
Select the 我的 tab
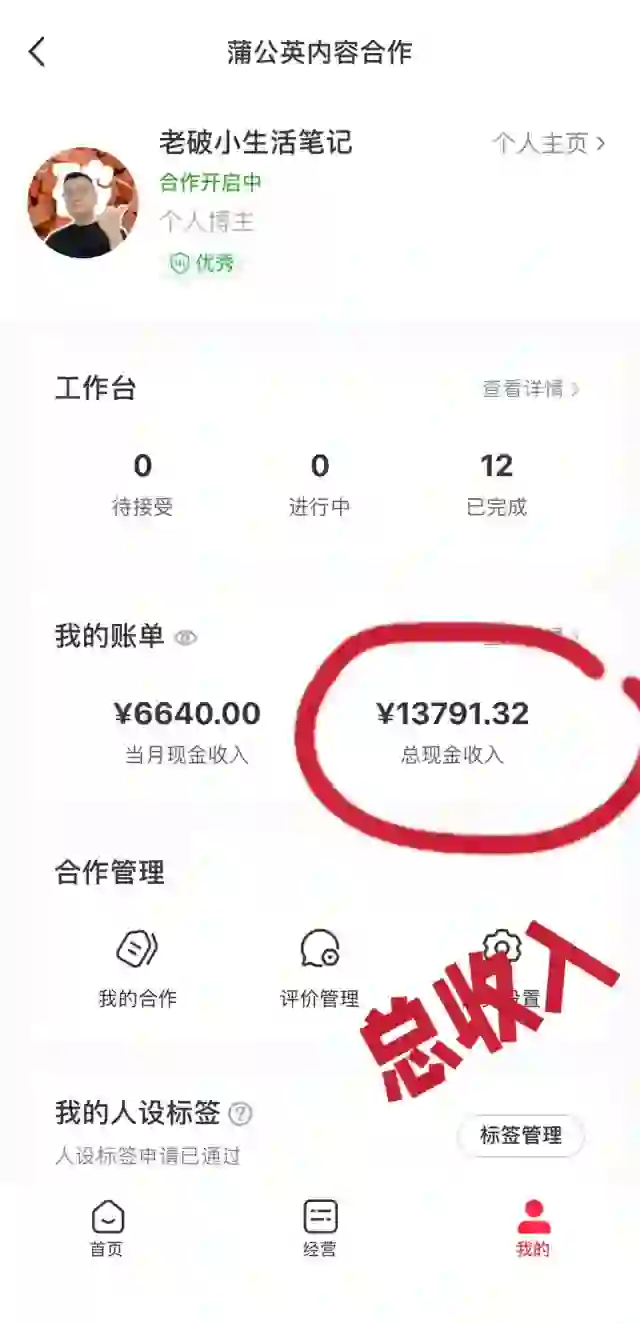tap(533, 1228)
